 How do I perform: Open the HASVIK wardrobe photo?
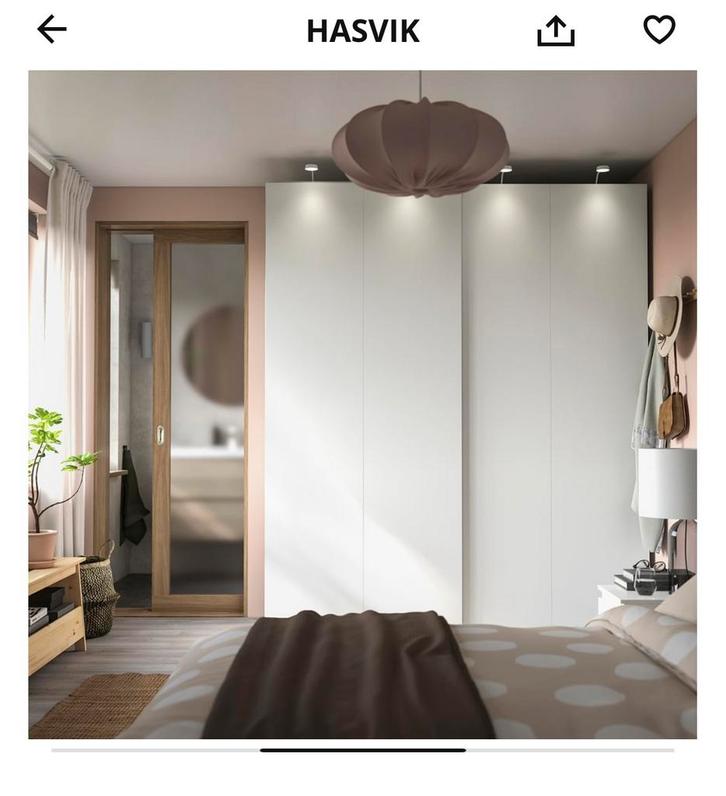[x=362, y=404]
